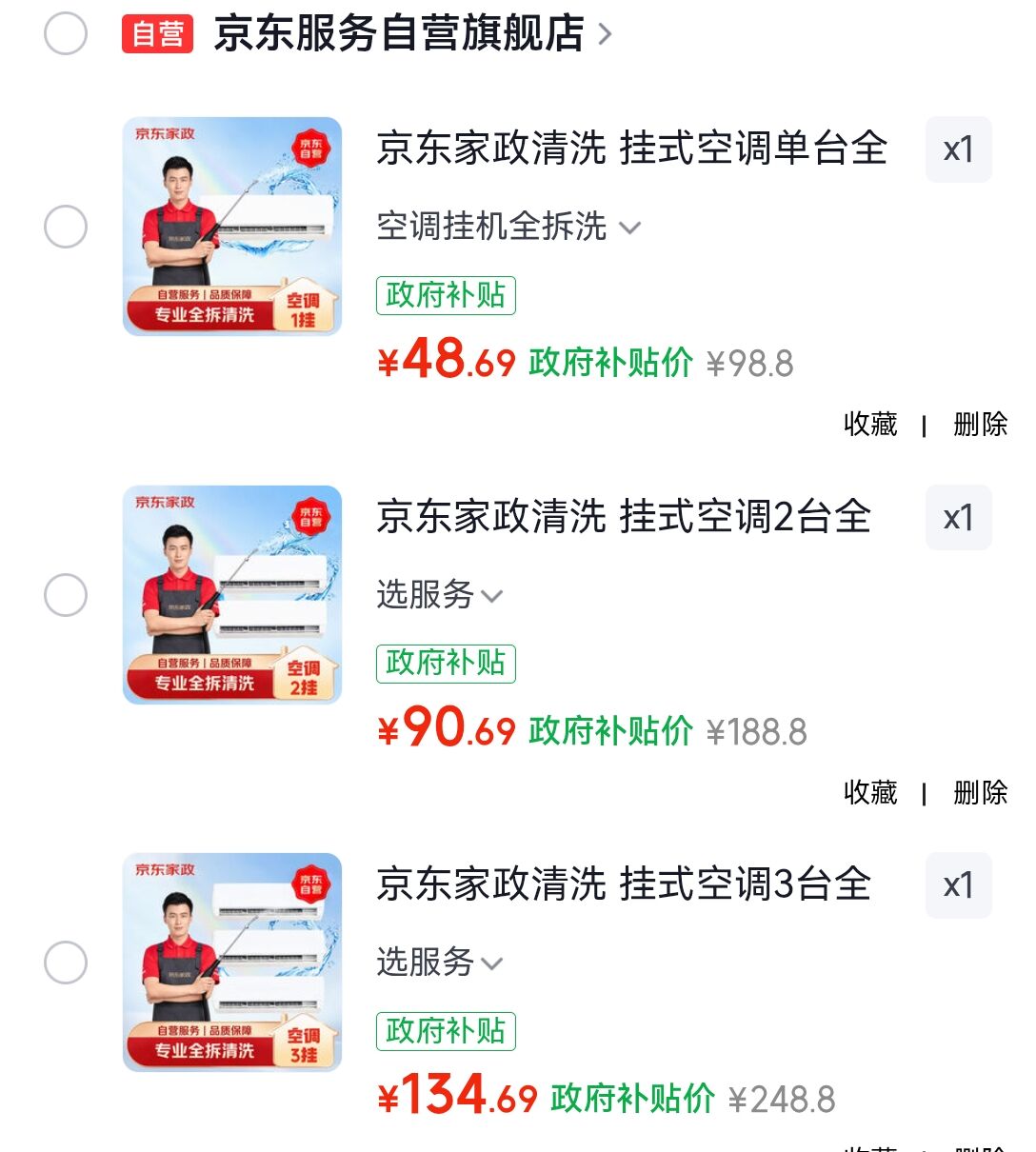The width and height of the screenshot is (1036, 1152).
Task: Change quantity x1 for 挂式空调2台全
Action: (x=958, y=518)
